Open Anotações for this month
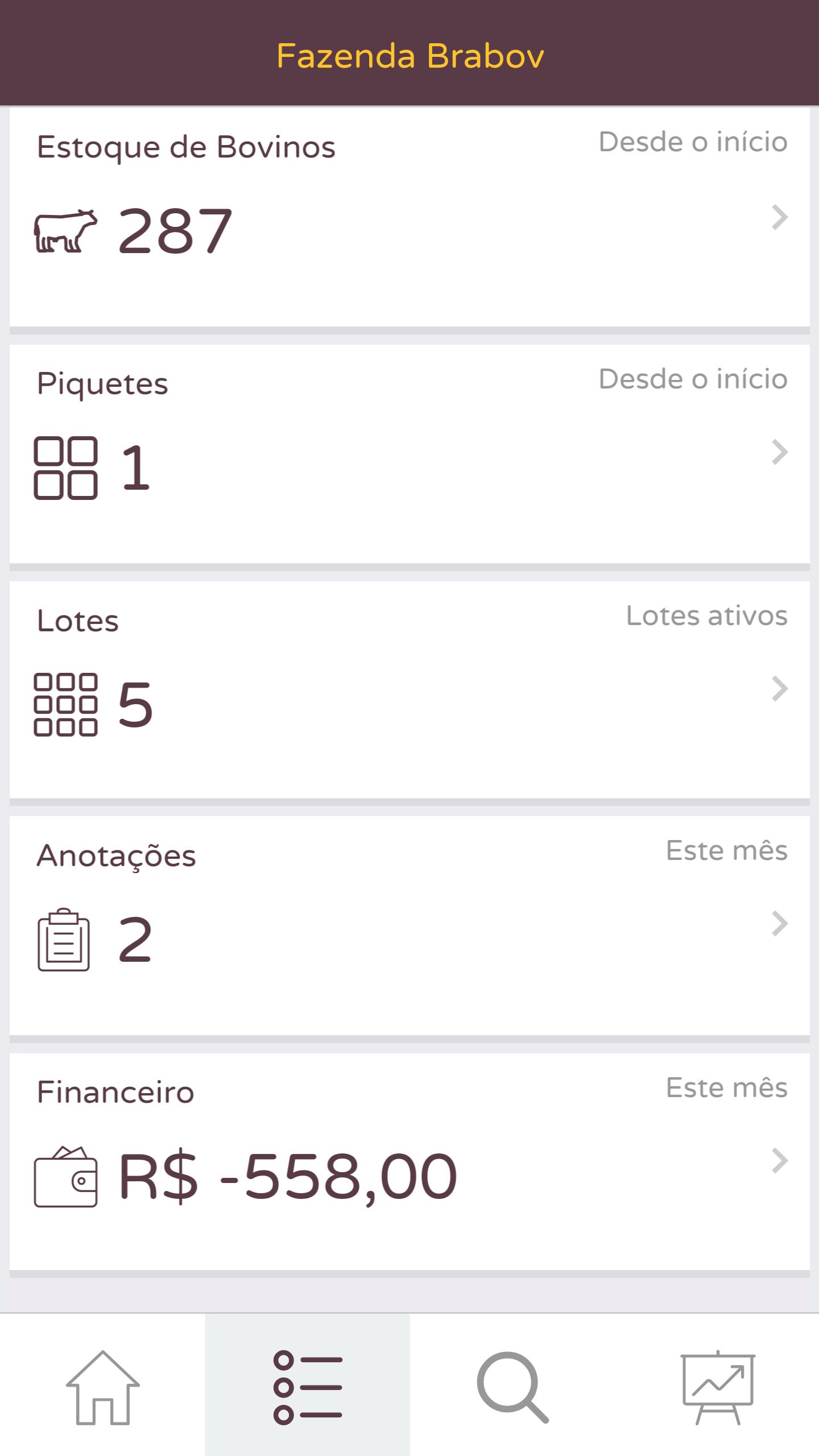 point(409,925)
